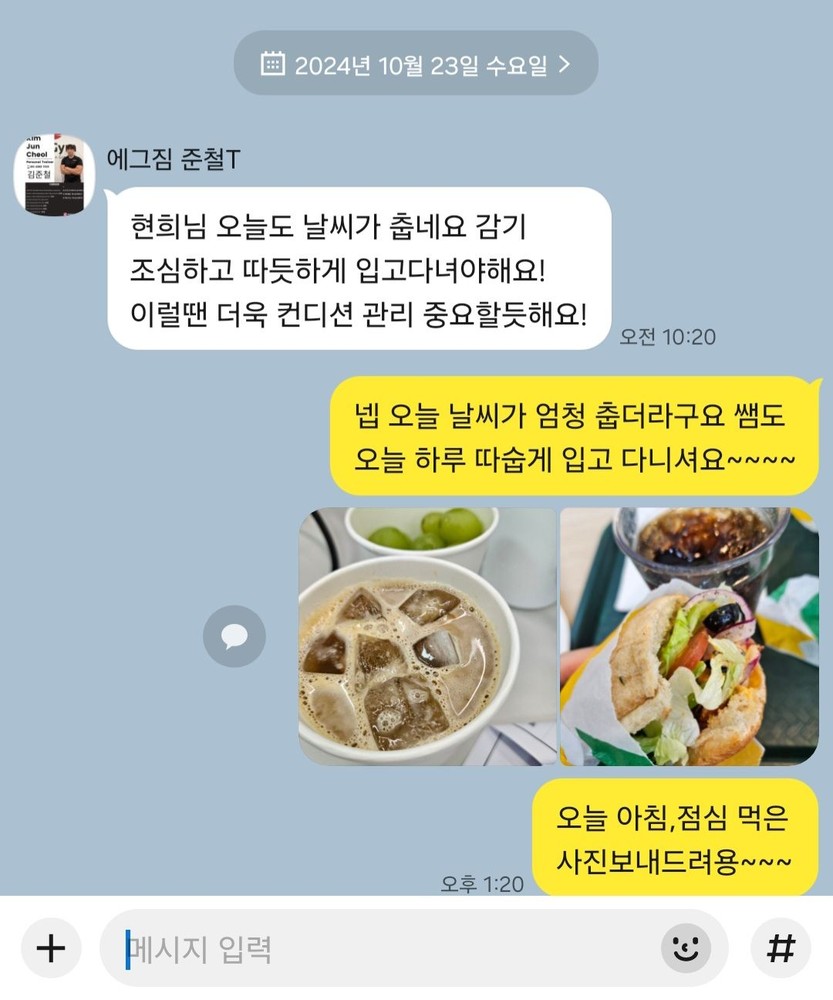Open the sandwich photo
This screenshot has width=833, height=1000.
(689, 637)
